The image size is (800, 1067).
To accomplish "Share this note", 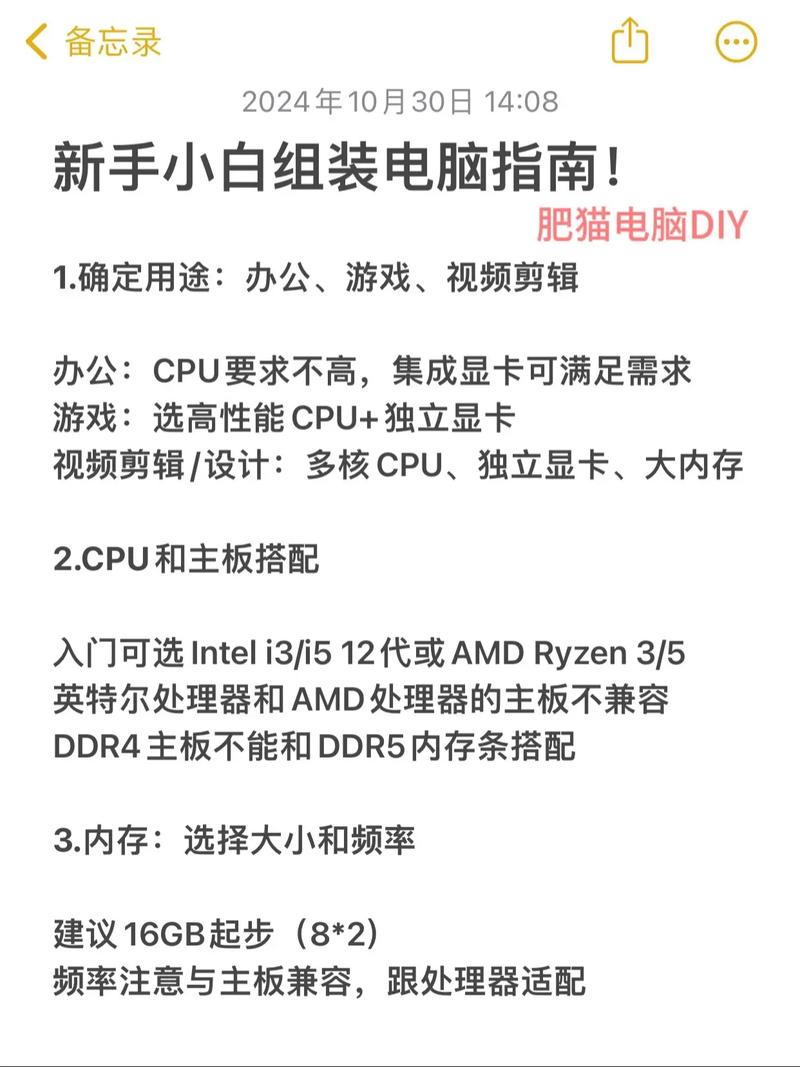I will [630, 42].
